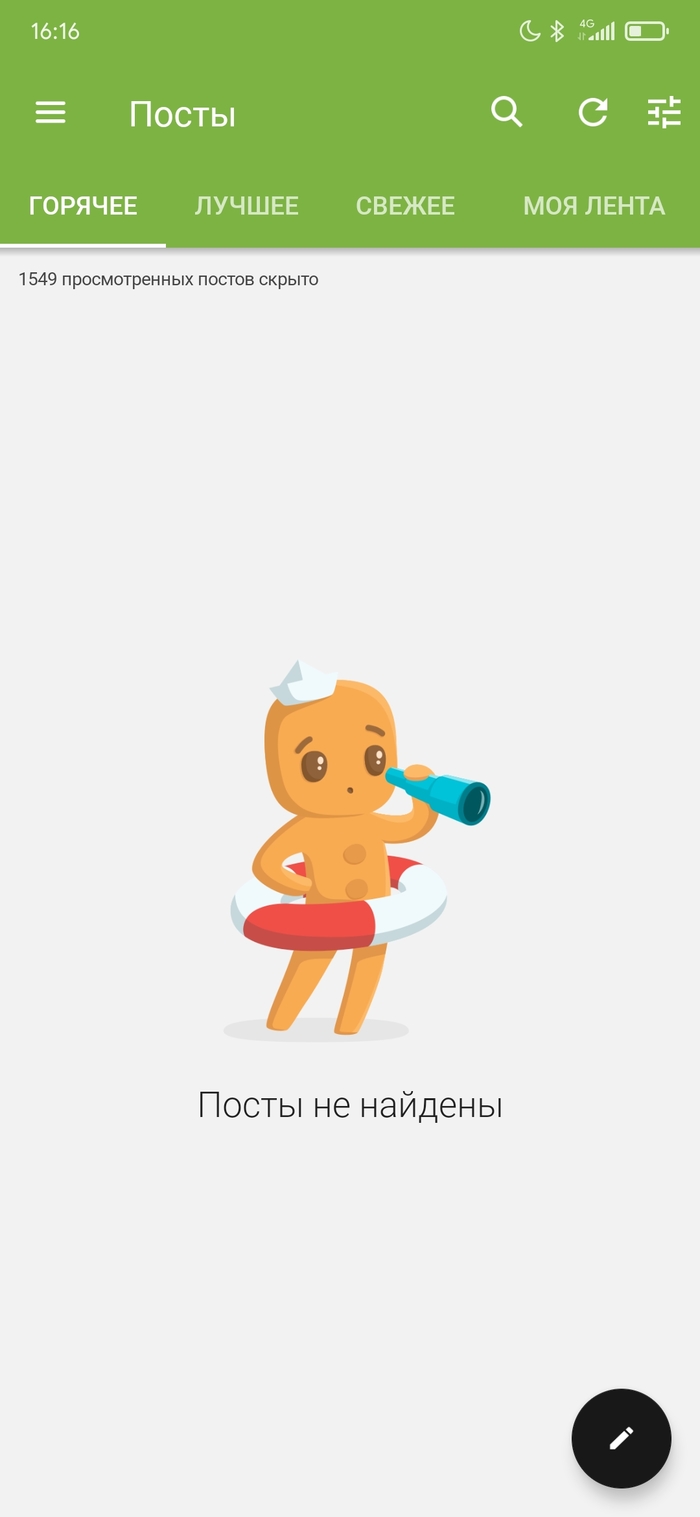
Task: Switch to the Лучшее tab
Action: [246, 206]
